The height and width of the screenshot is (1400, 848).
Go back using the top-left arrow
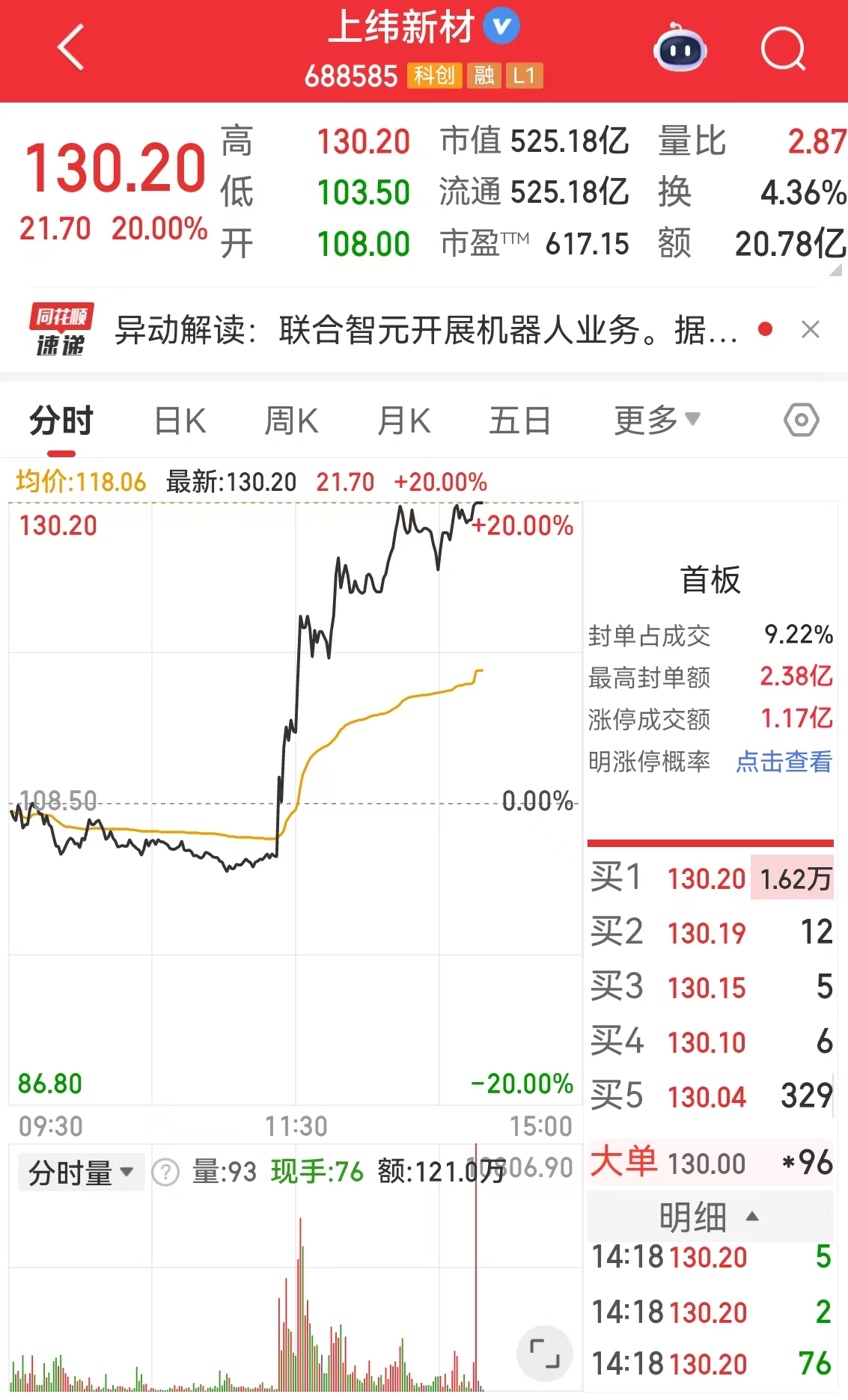tap(70, 48)
